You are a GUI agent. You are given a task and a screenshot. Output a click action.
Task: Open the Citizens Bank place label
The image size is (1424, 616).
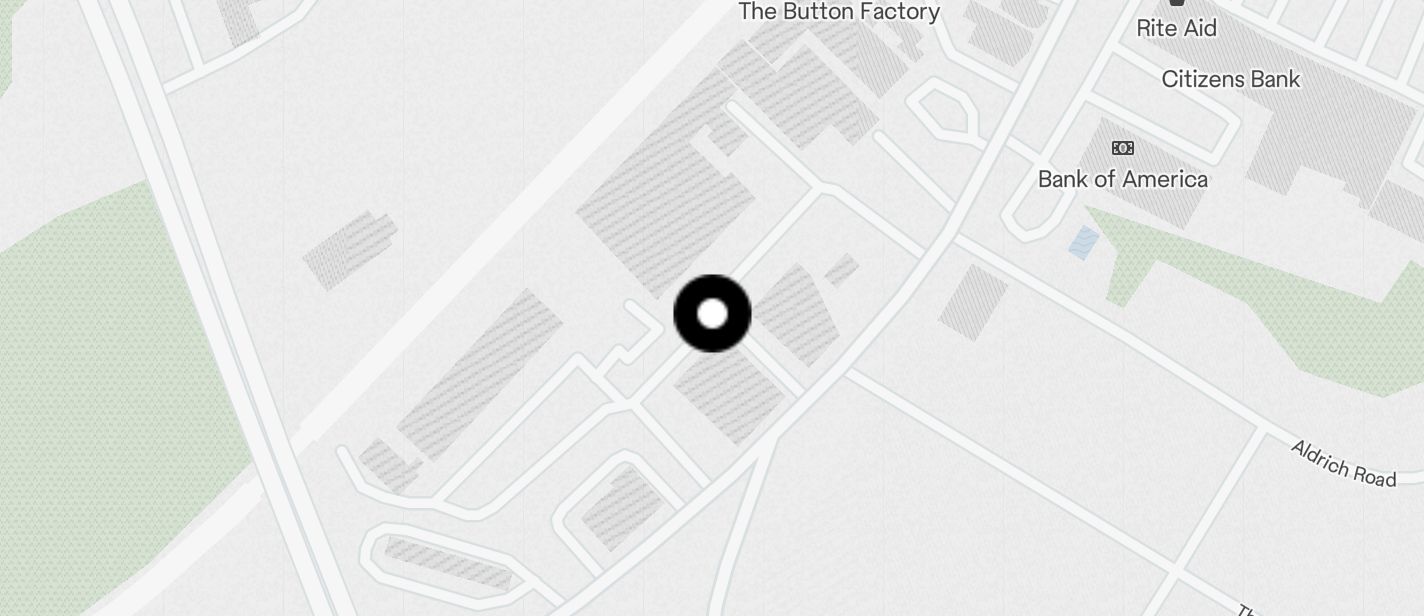tap(1230, 79)
